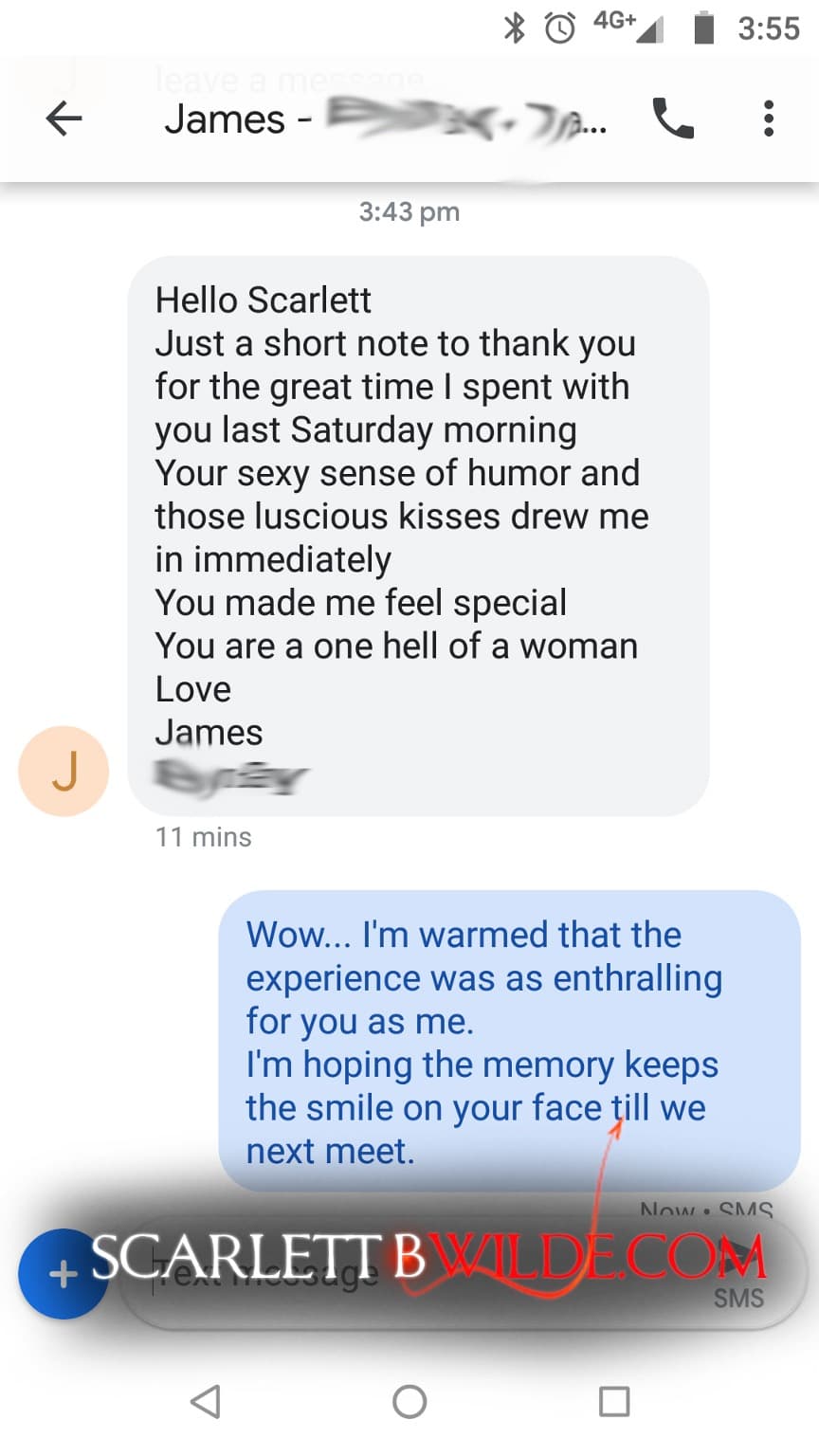
Task: Tap the alarm clock status bar icon
Action: coord(560,27)
